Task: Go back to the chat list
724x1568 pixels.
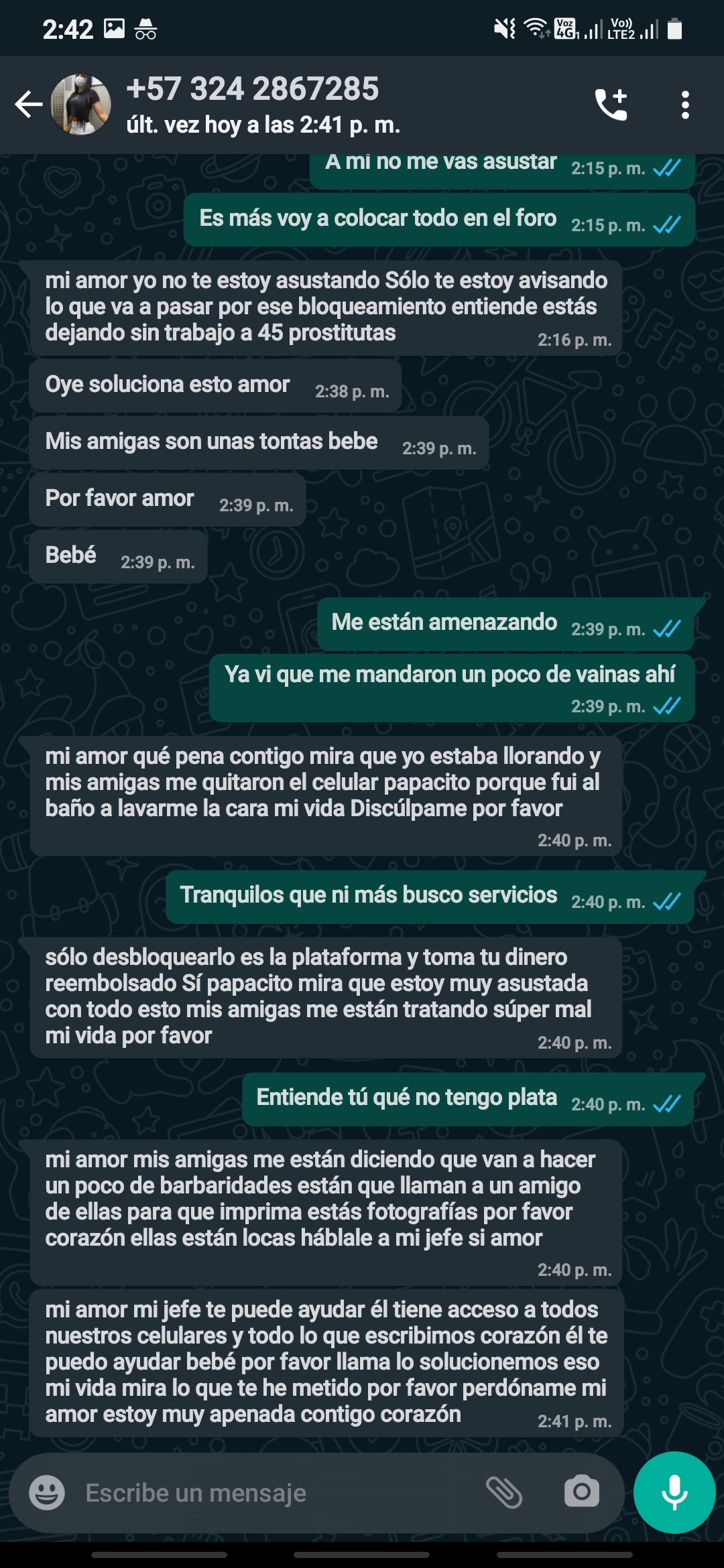Action: pos(28,105)
